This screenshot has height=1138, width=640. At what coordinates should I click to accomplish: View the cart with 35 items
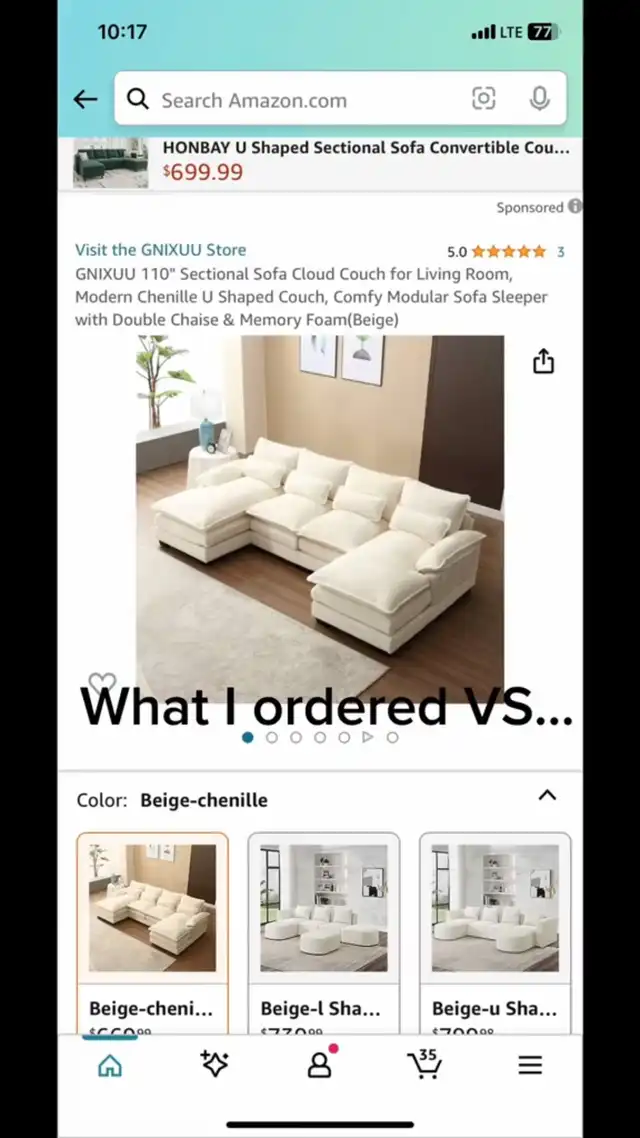(425, 1066)
